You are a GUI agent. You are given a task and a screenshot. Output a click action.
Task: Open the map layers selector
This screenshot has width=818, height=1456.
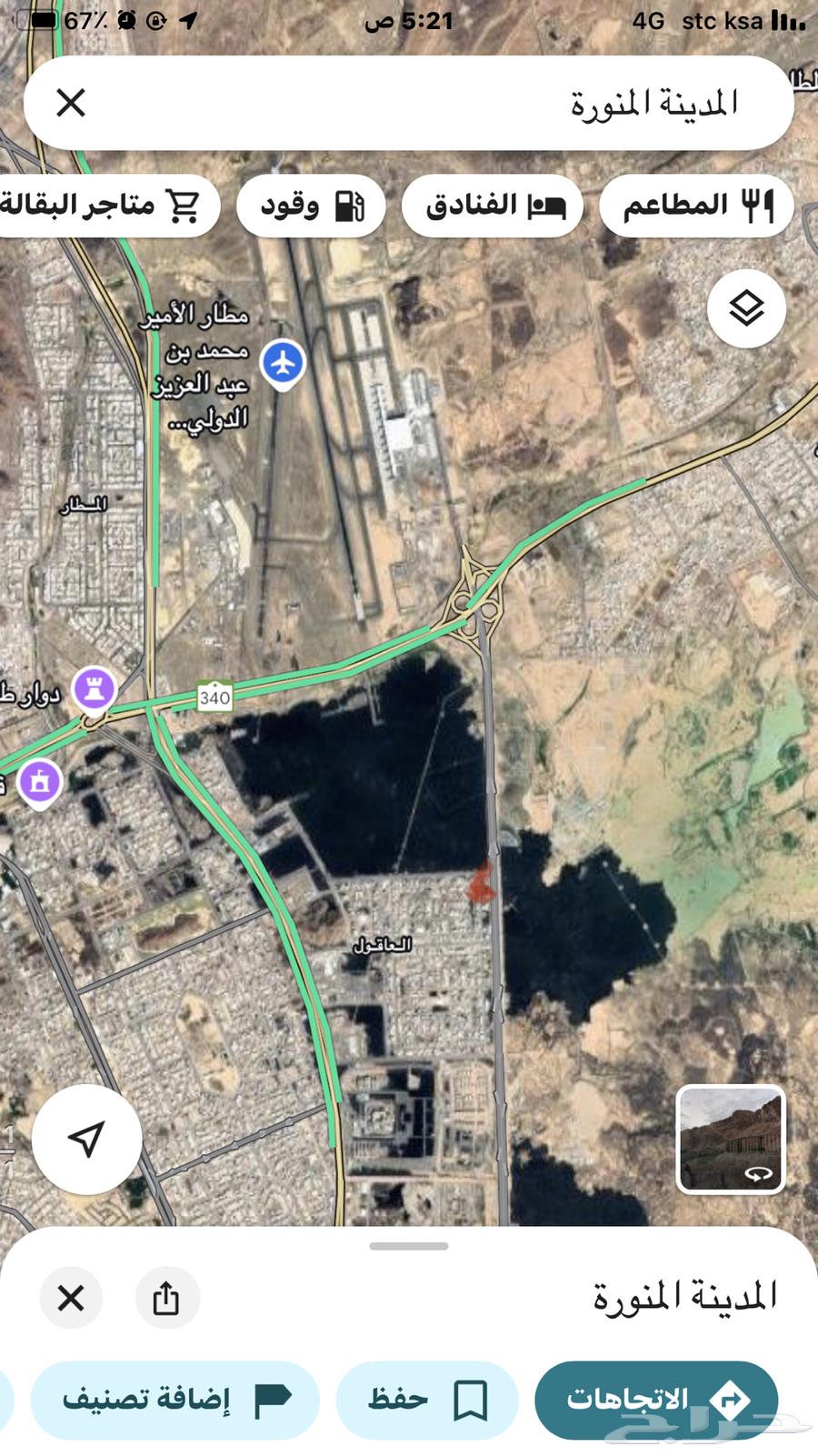click(746, 308)
